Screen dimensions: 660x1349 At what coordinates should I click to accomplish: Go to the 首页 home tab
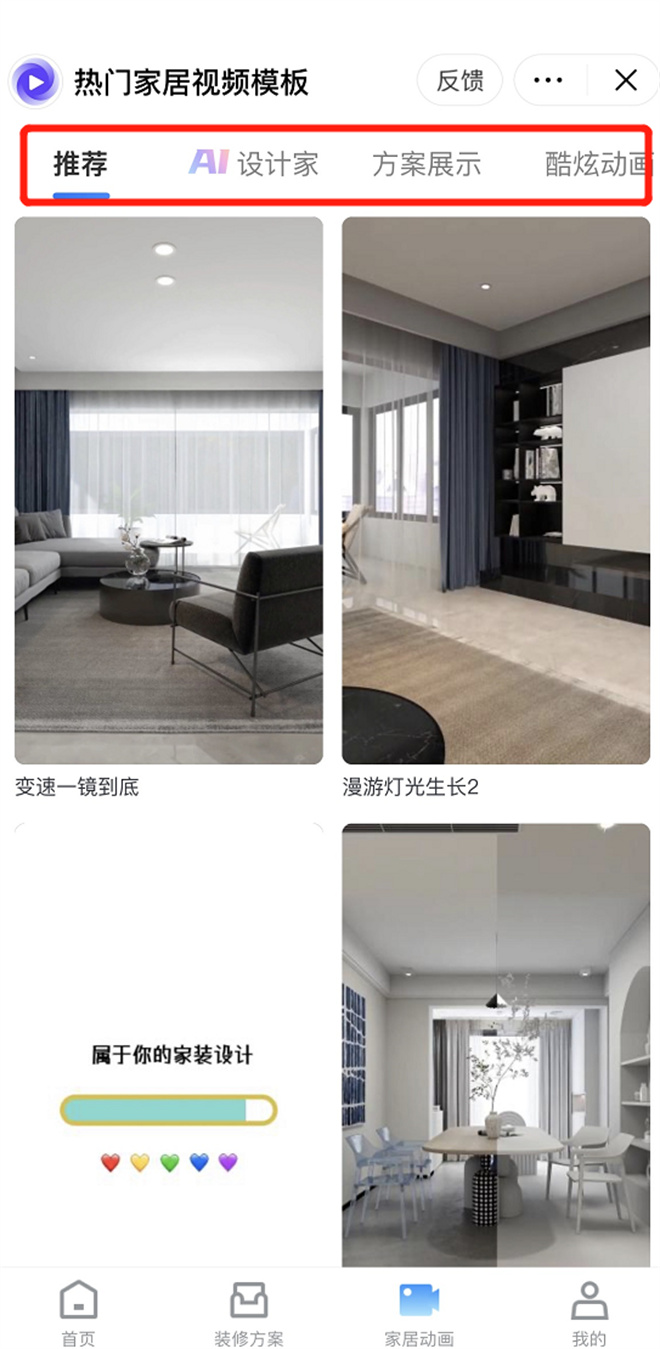[x=79, y=1313]
